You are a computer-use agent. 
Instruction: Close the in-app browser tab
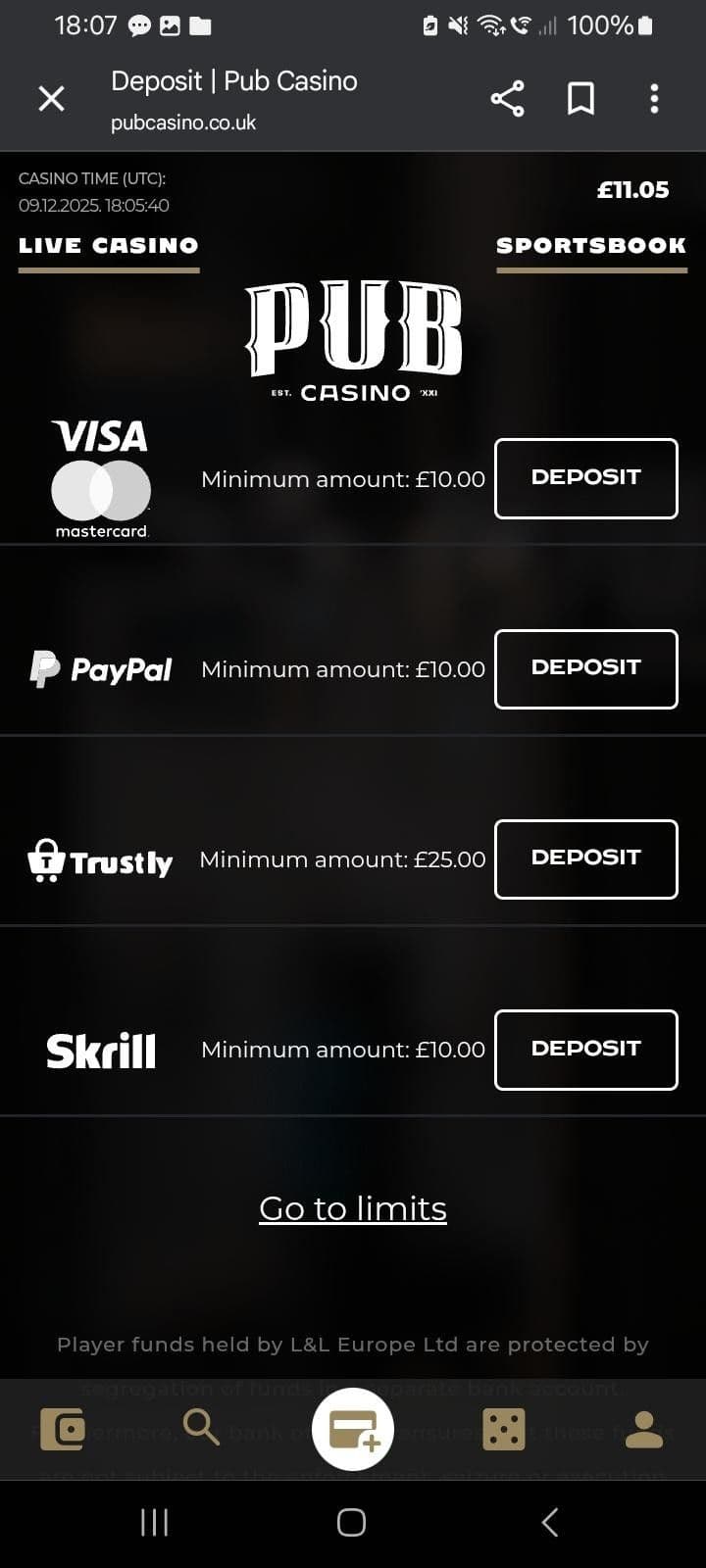(51, 98)
